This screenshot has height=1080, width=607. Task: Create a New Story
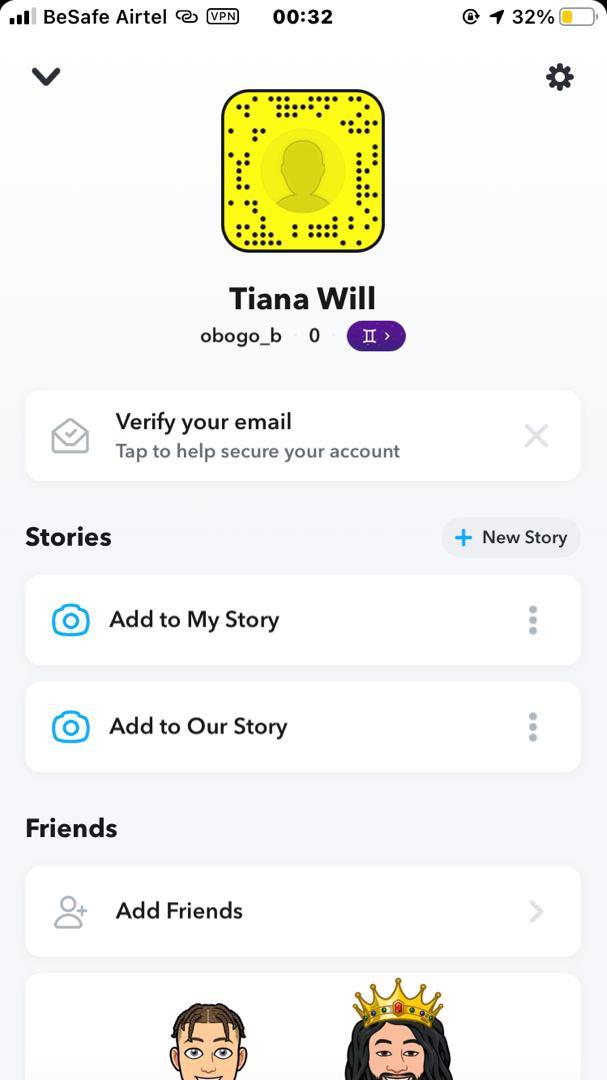[x=511, y=538]
